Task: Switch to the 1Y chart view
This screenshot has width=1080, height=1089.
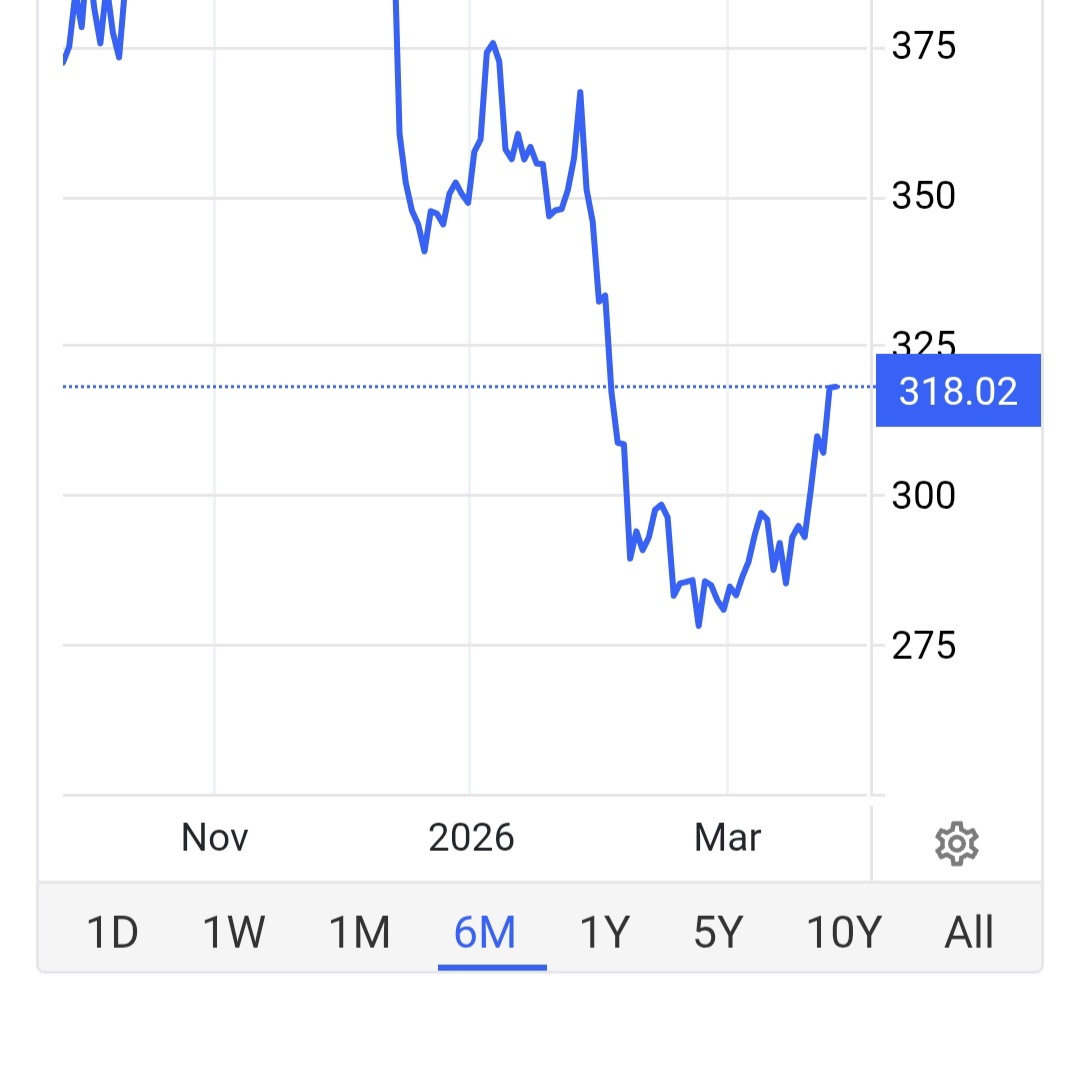Action: point(605,933)
